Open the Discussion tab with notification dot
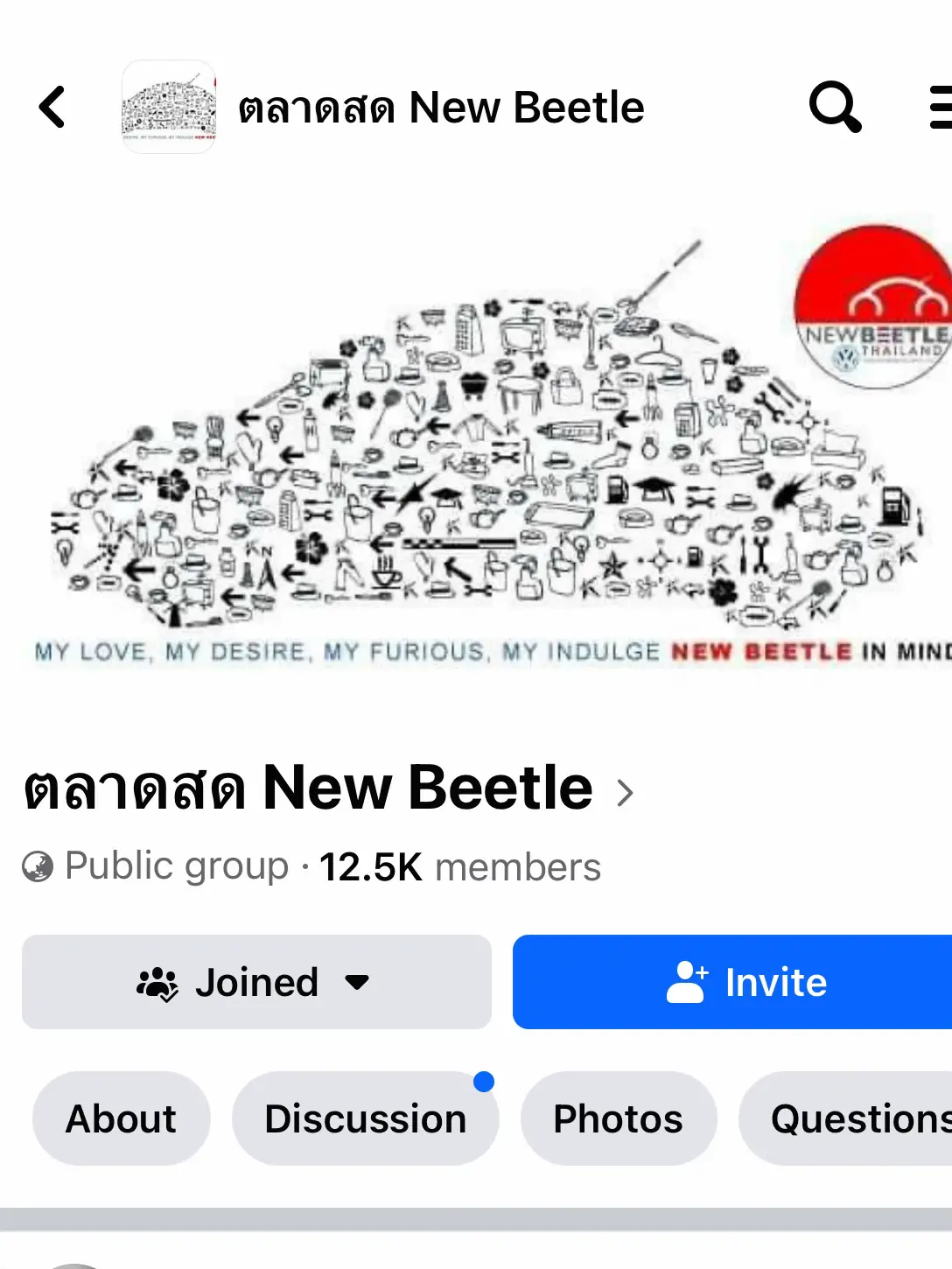The image size is (952, 1269). [x=366, y=1118]
